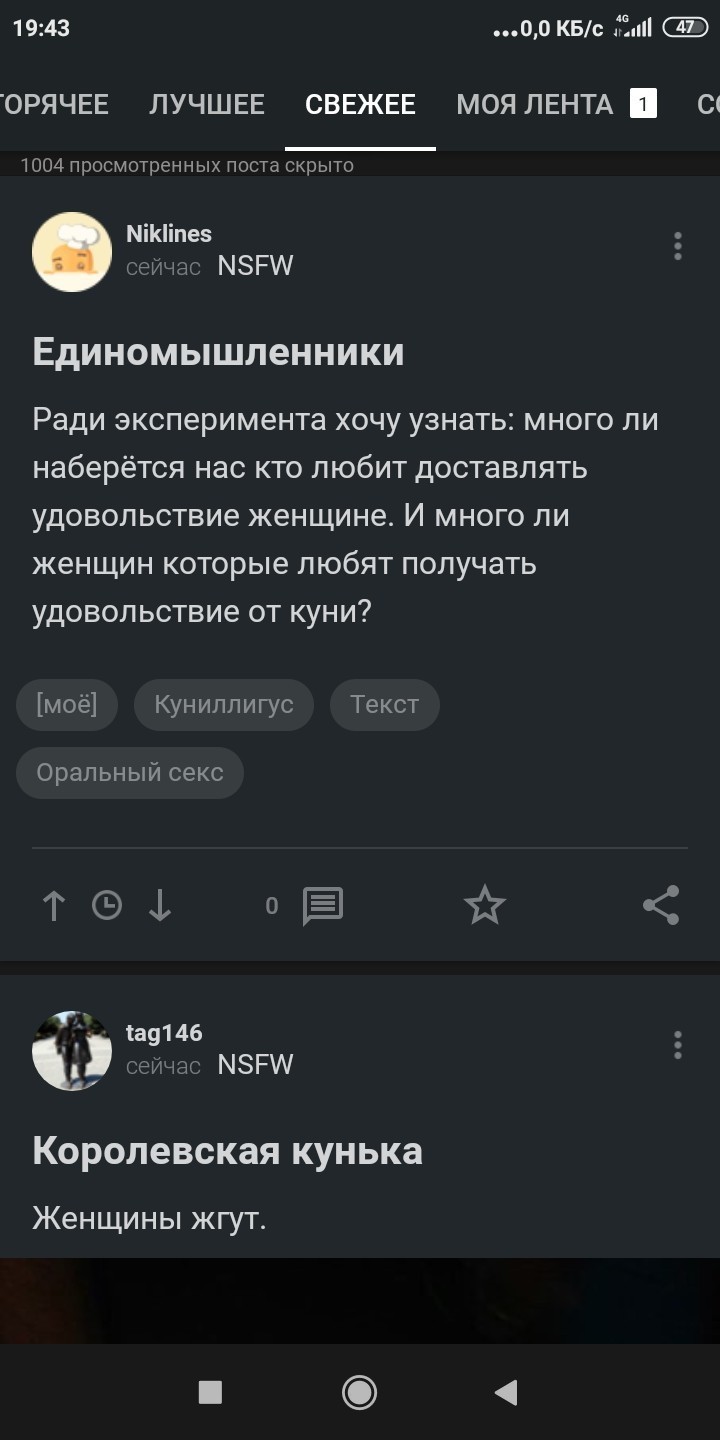Open overflow menu on Niklines post
The width and height of the screenshot is (720, 1440).
pos(677,246)
